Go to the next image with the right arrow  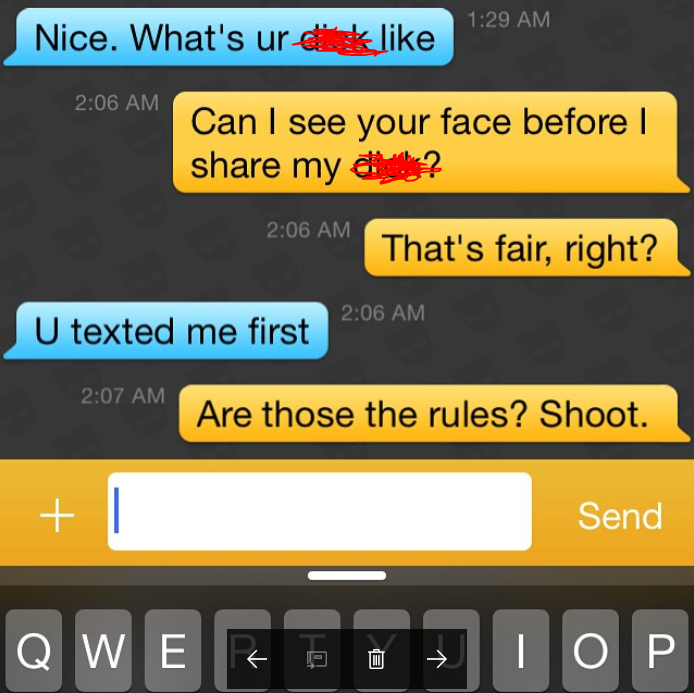pyautogui.click(x=436, y=659)
